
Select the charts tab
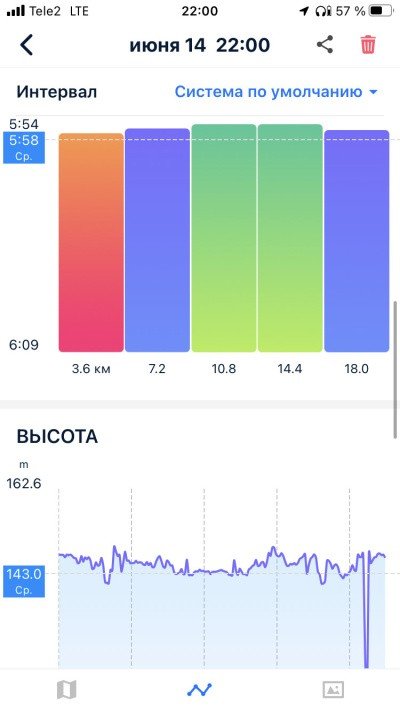coord(200,690)
